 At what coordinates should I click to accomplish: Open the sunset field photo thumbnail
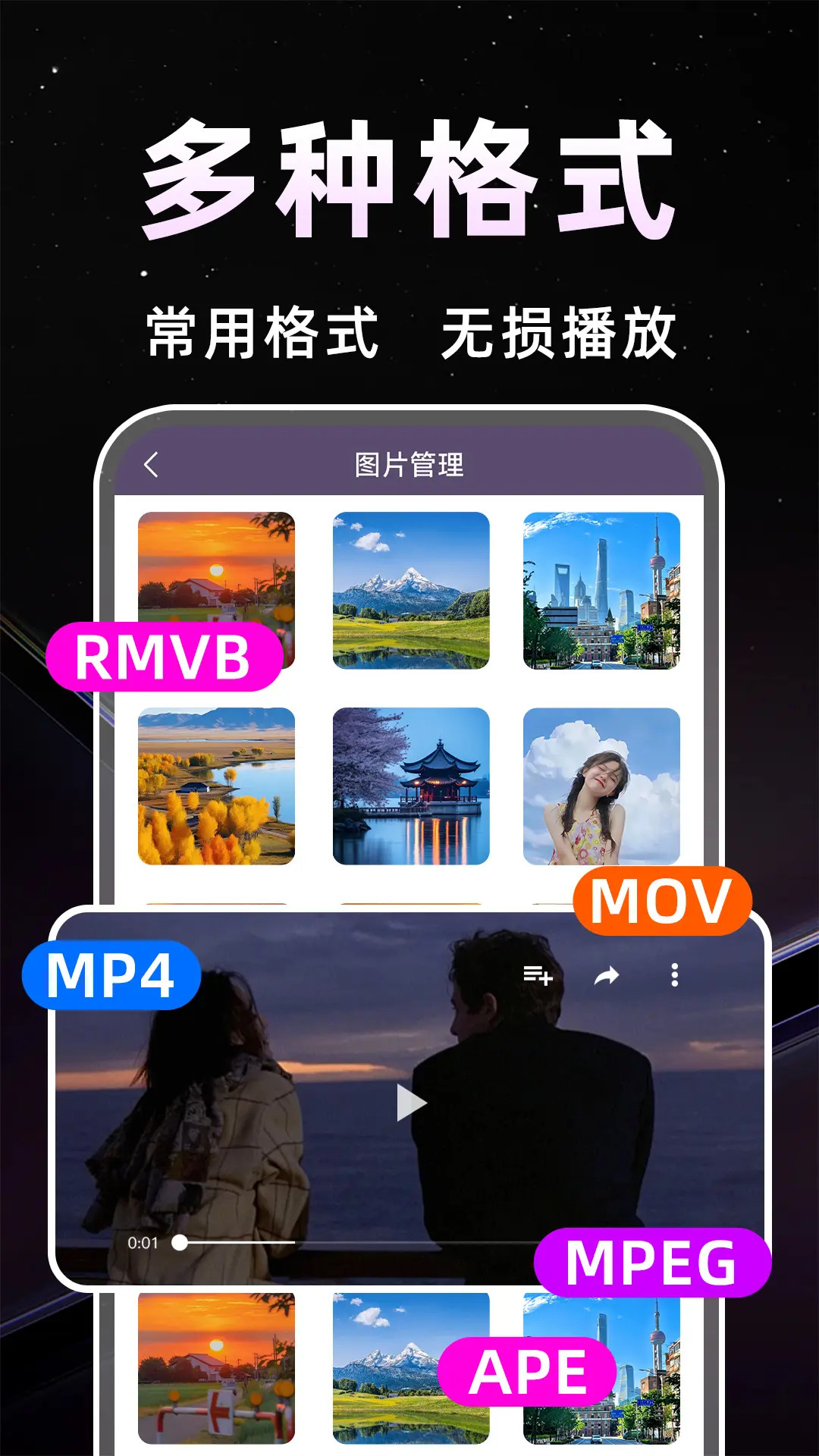216,594
